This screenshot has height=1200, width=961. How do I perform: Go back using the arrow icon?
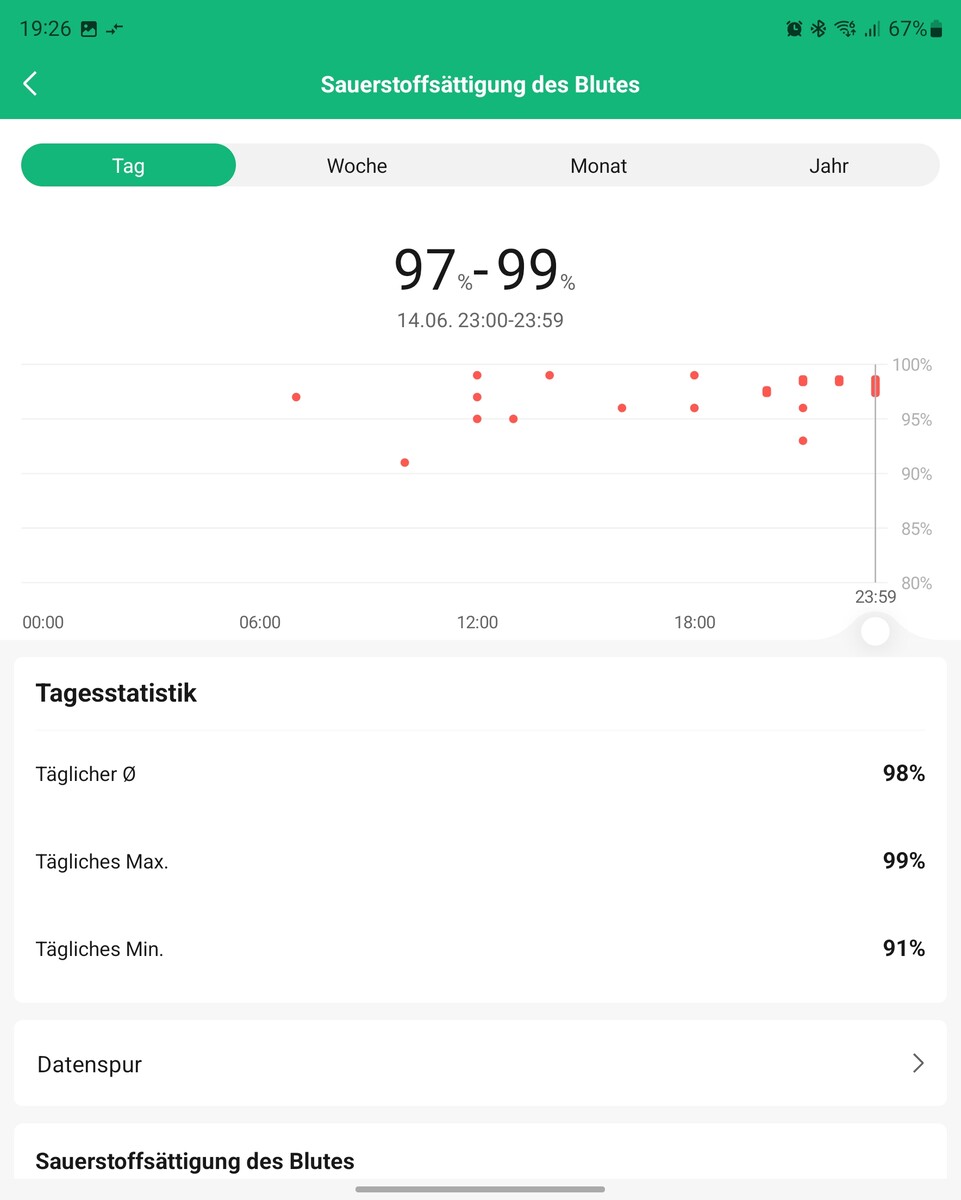[x=30, y=84]
